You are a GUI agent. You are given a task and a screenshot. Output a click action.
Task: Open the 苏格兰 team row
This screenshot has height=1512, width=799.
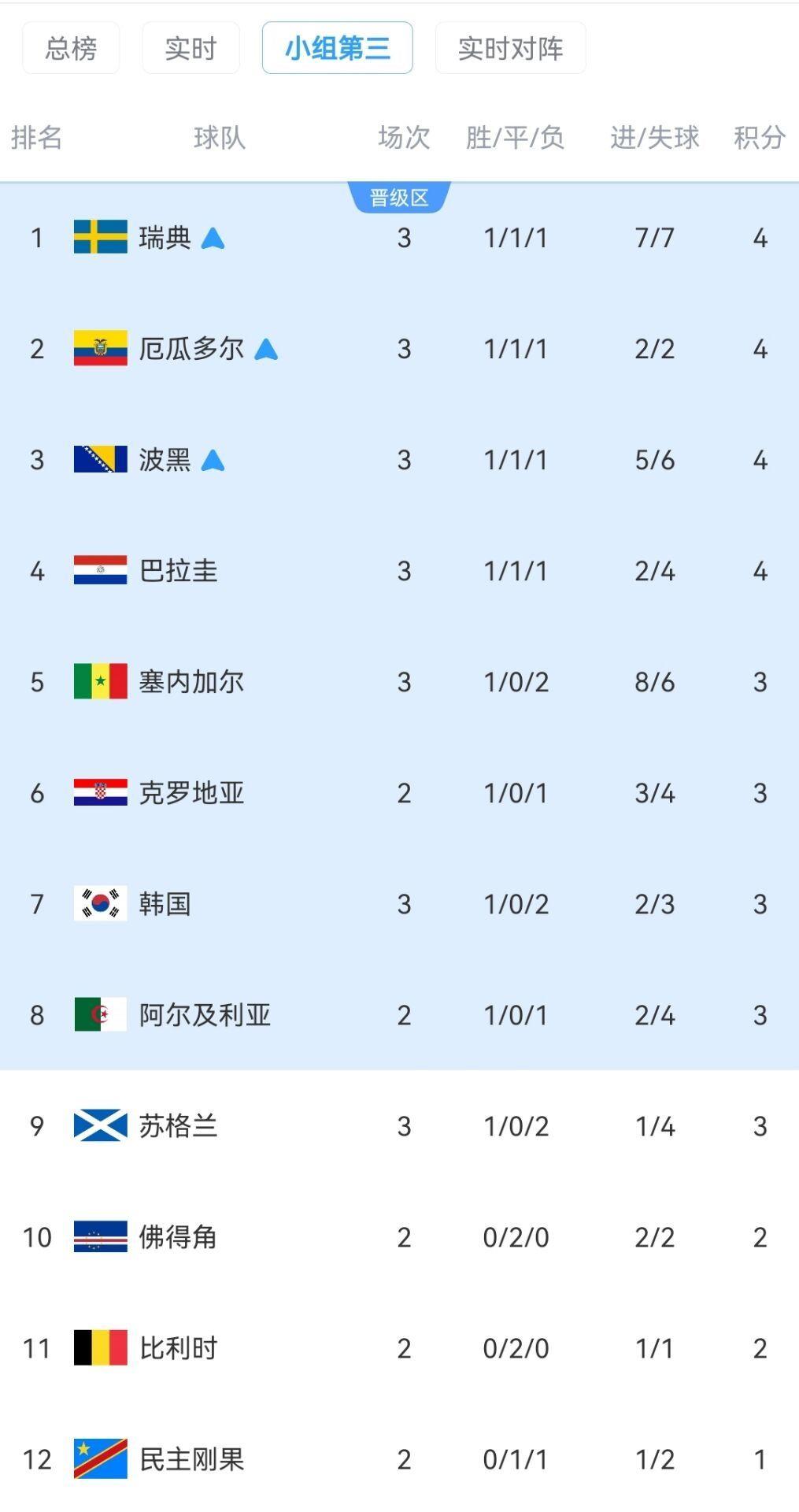399,1126
